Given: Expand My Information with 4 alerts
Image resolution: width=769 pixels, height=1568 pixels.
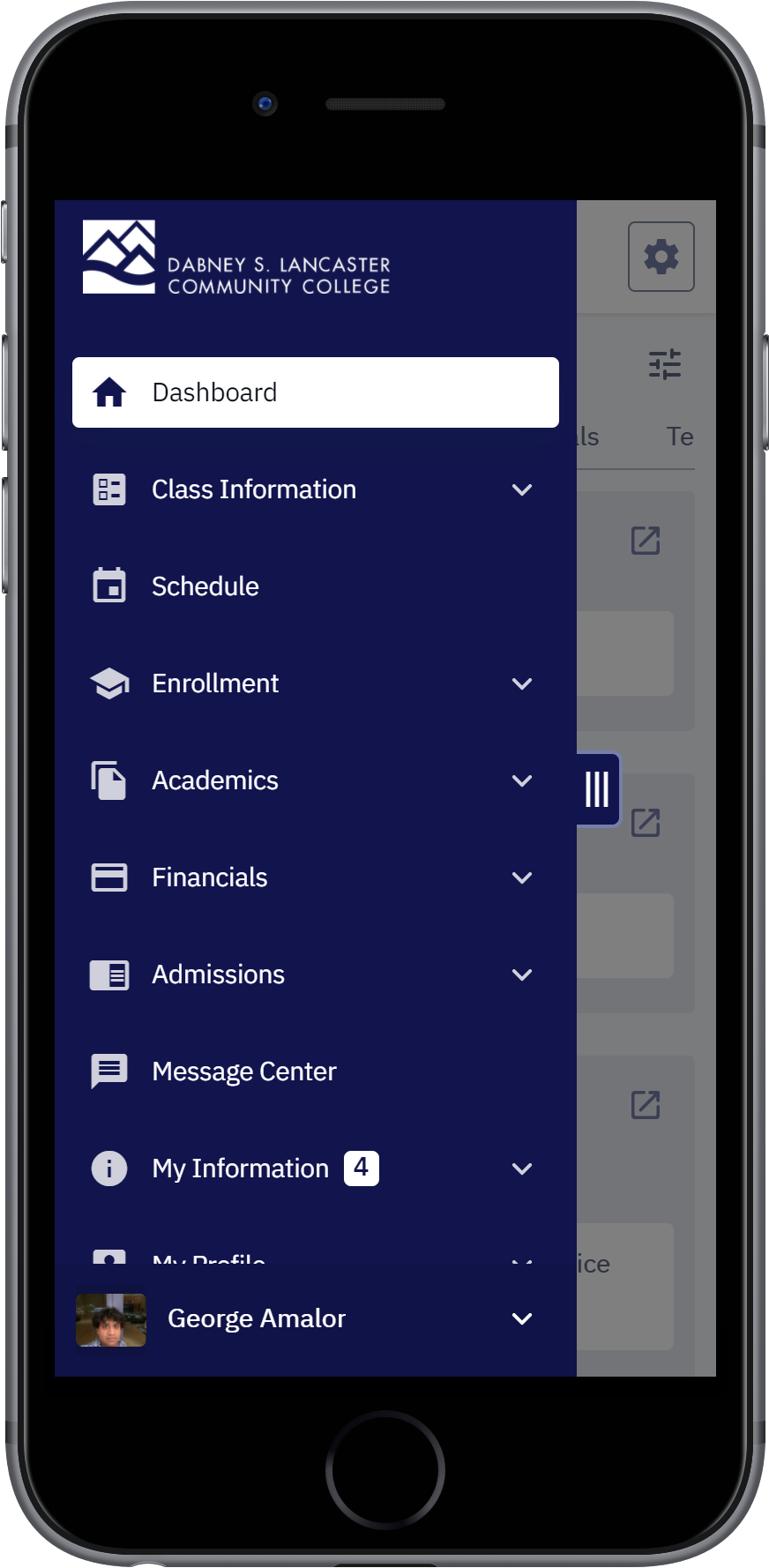Looking at the screenshot, I should coord(315,1169).
